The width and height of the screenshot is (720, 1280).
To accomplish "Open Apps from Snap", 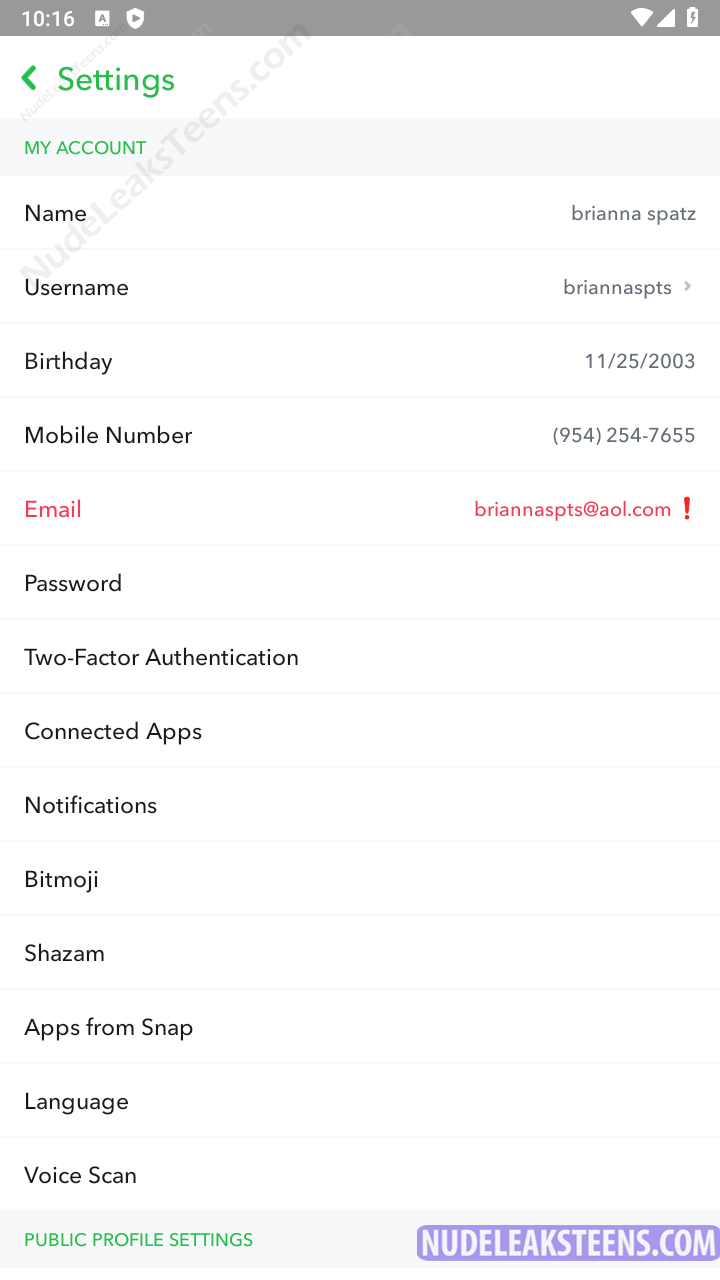I will [360, 1027].
